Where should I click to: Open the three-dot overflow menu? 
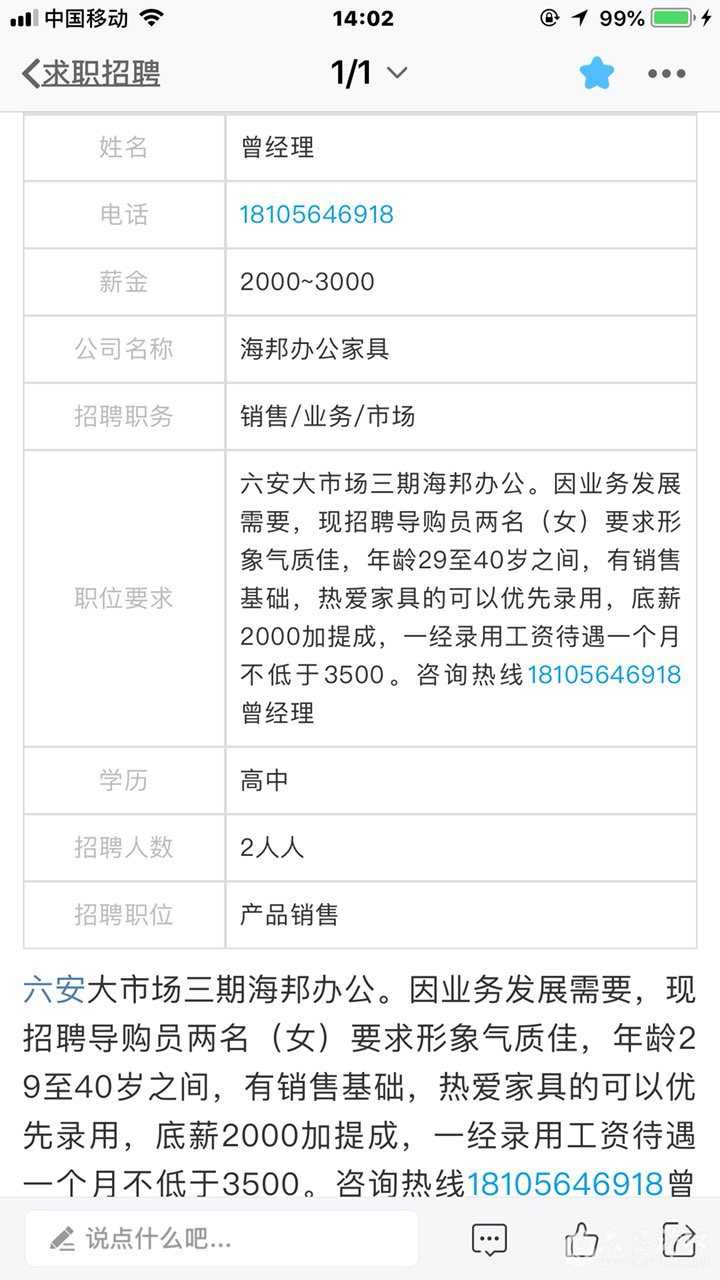[x=666, y=73]
